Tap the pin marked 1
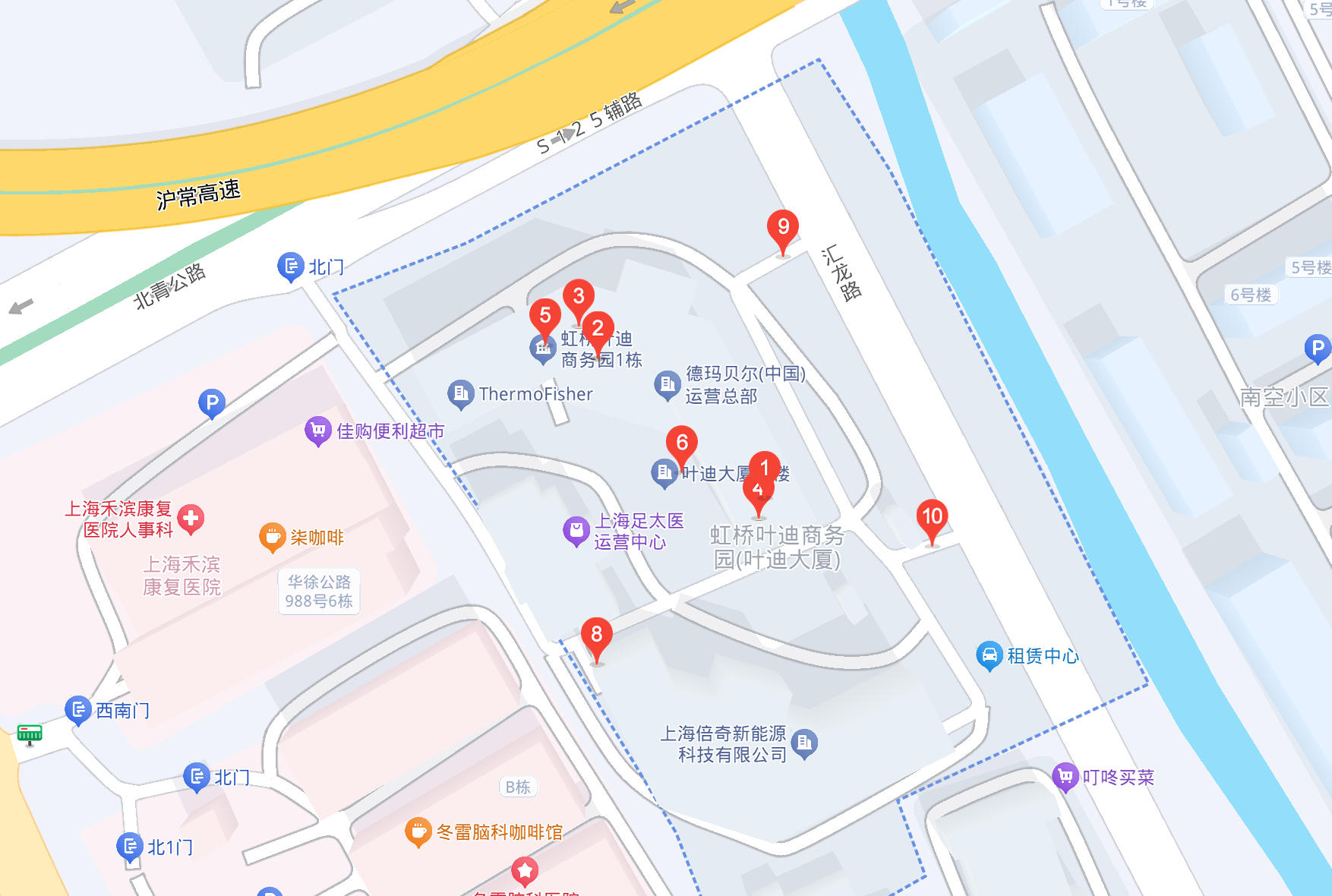This screenshot has height=896, width=1332. [x=765, y=466]
